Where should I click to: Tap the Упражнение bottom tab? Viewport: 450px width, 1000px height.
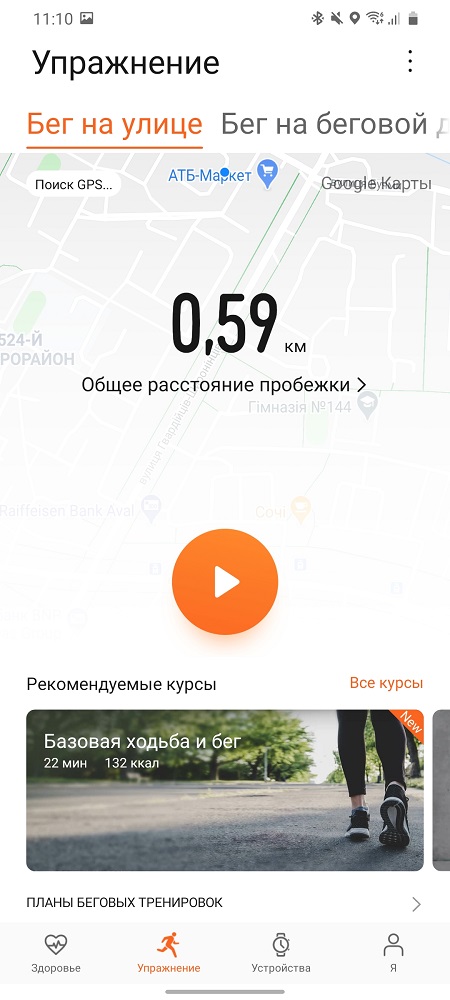pyautogui.click(x=168, y=953)
